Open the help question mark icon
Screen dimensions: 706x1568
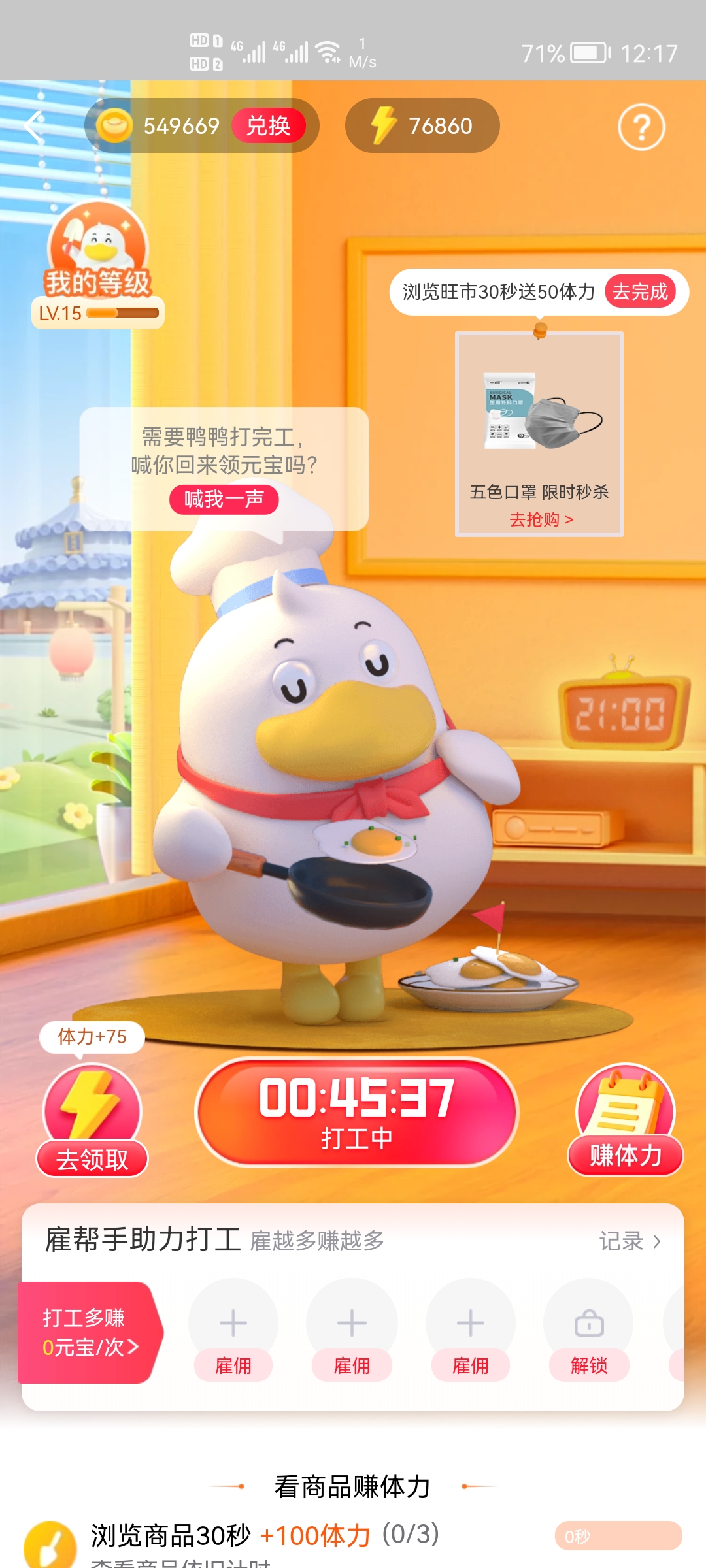(x=641, y=127)
